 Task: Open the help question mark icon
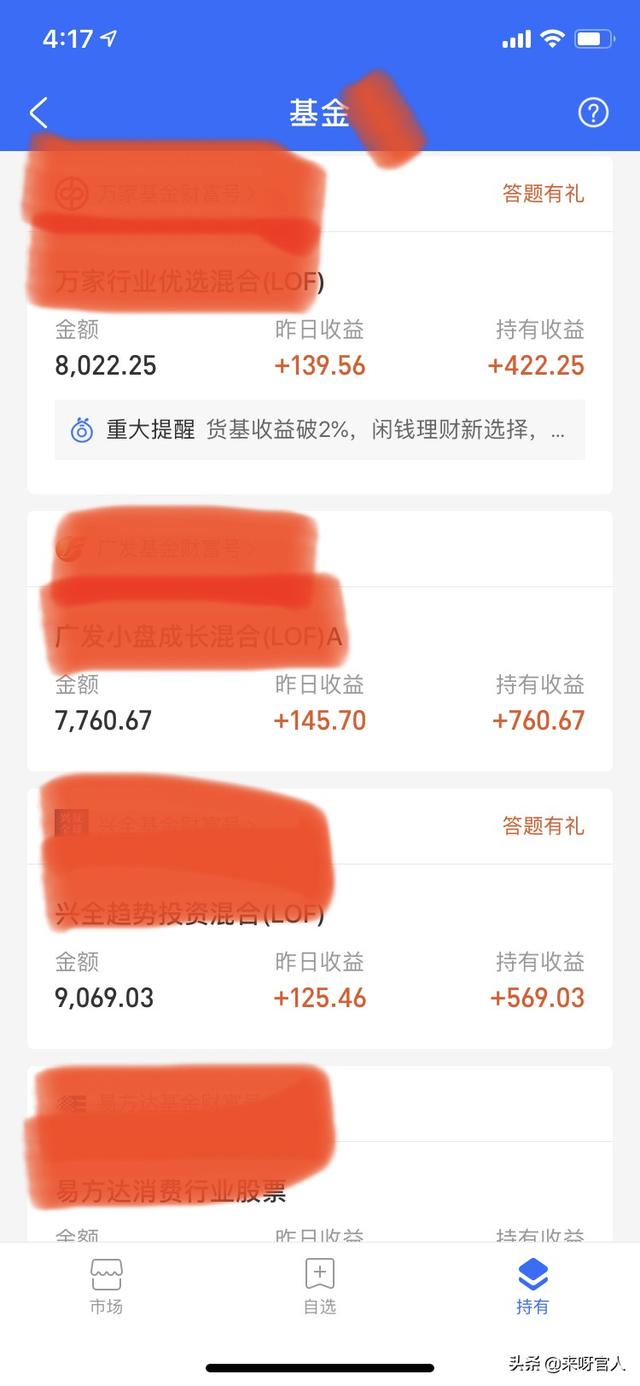593,113
